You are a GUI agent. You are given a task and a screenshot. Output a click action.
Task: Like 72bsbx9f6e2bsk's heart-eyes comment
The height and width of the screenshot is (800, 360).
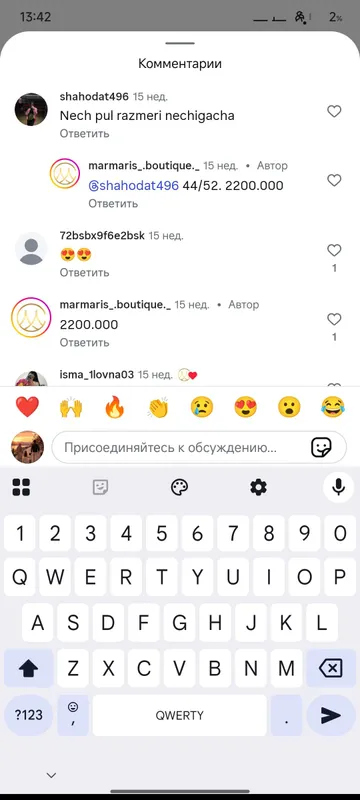334,250
